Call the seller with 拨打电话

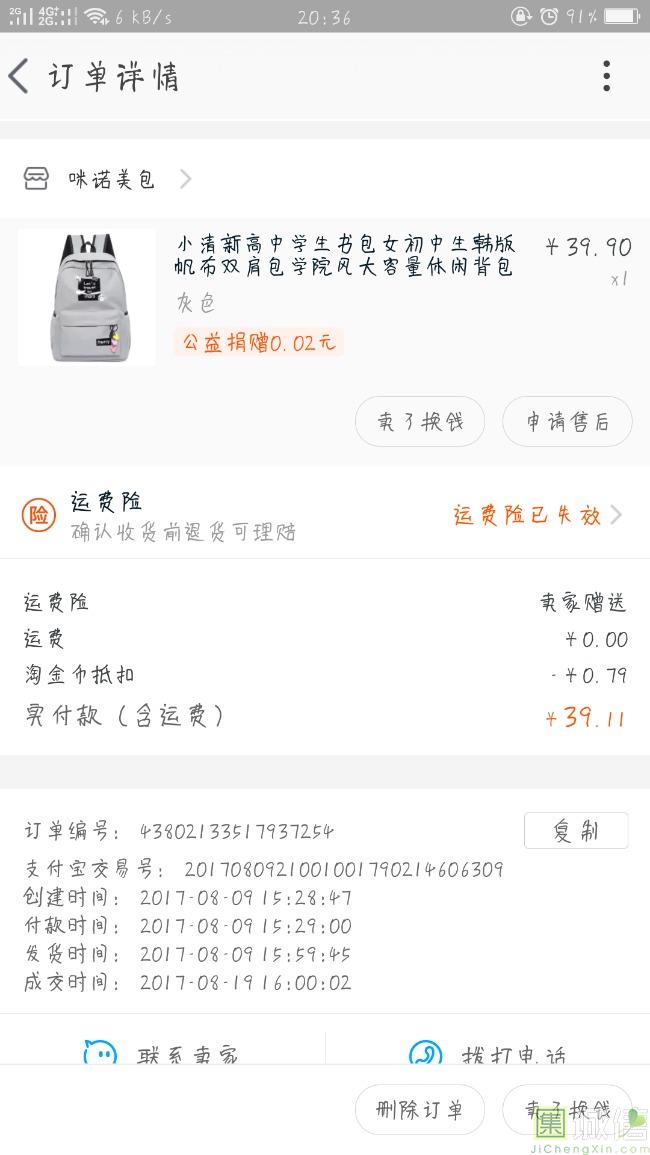tap(488, 1052)
